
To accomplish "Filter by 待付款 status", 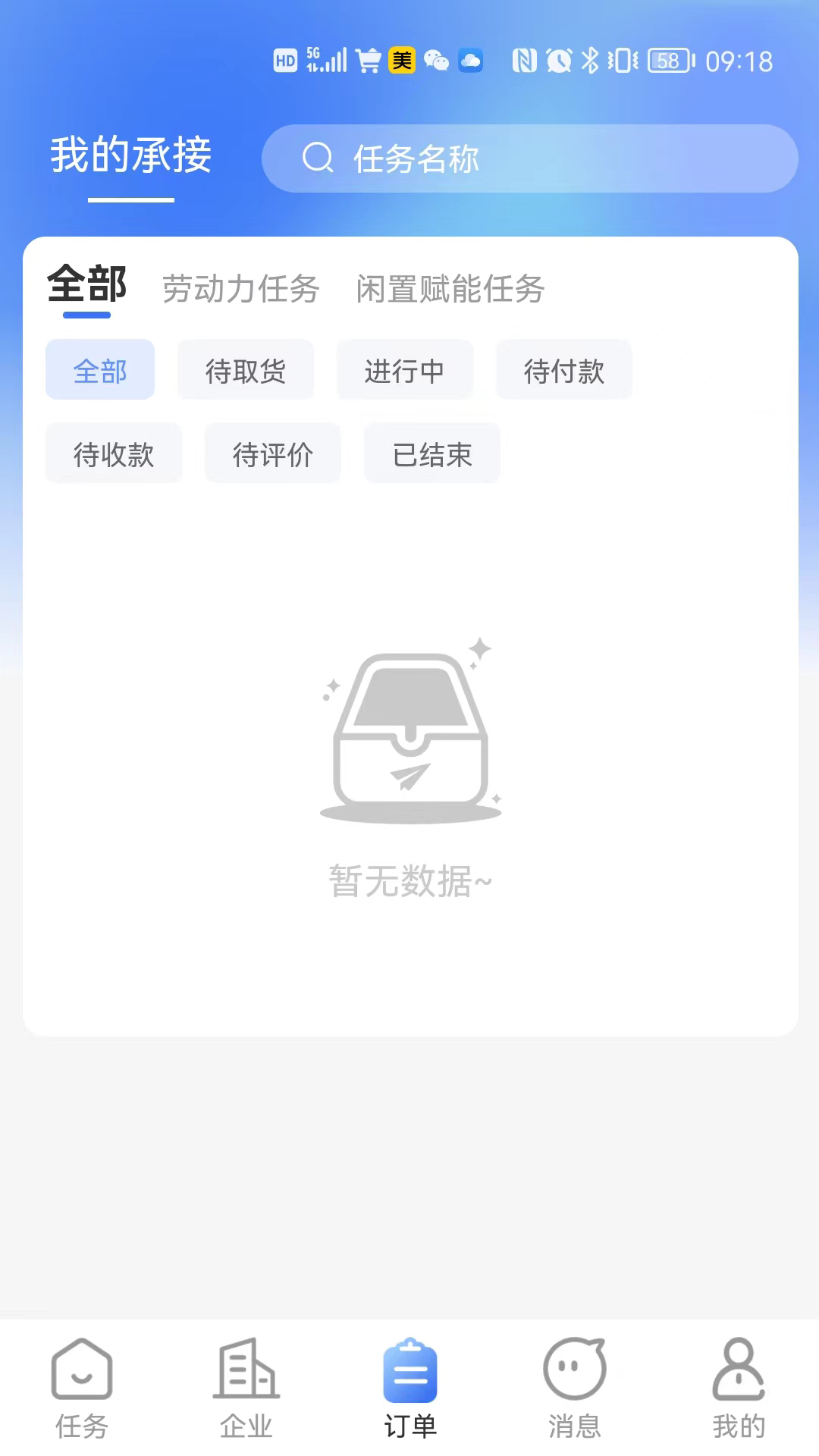I will click(x=563, y=370).
